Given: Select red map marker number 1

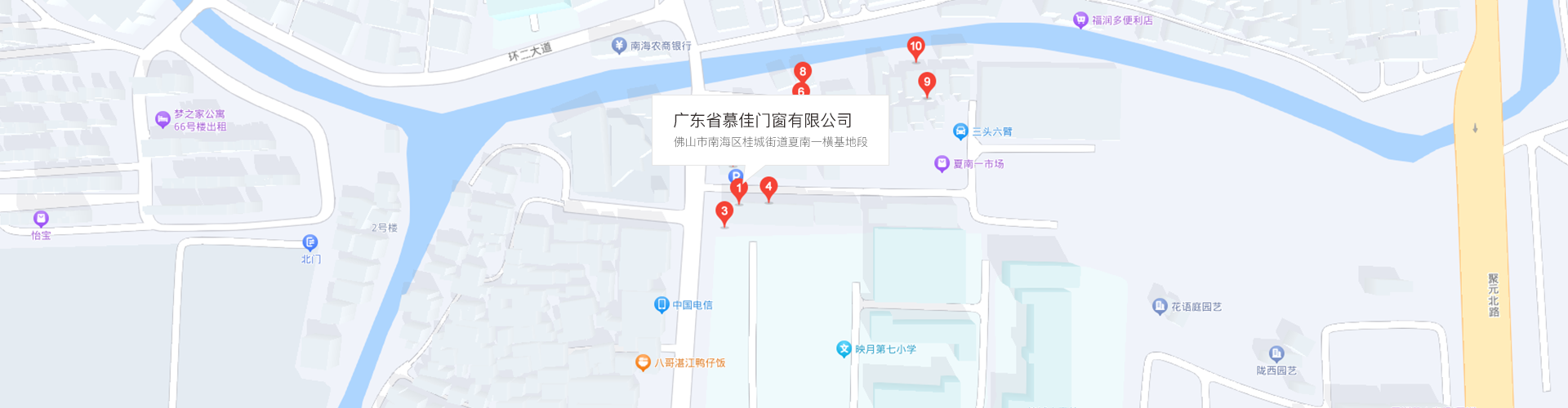Looking at the screenshot, I should tap(738, 188).
